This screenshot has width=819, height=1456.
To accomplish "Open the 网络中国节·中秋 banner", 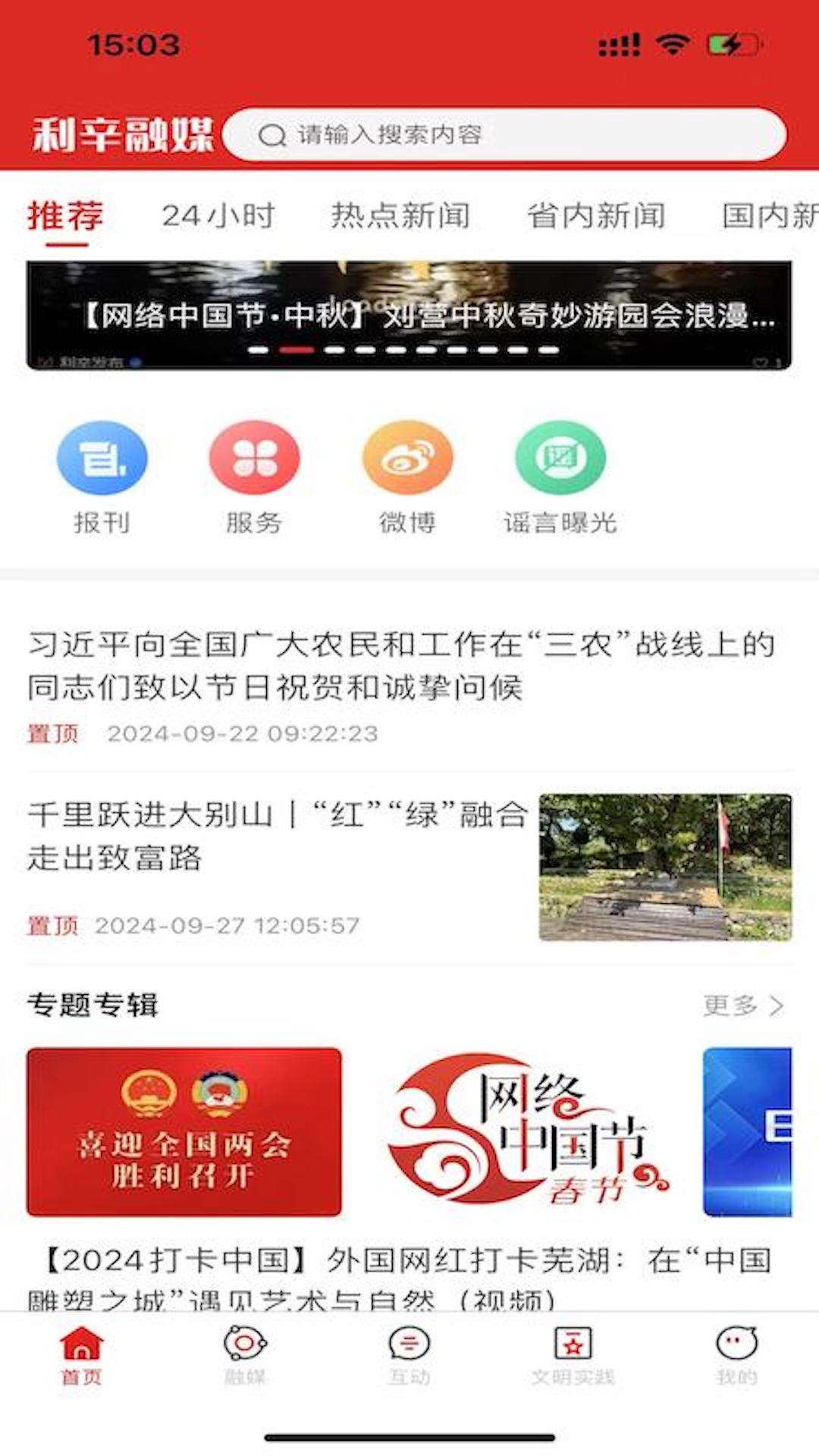I will (x=409, y=315).
